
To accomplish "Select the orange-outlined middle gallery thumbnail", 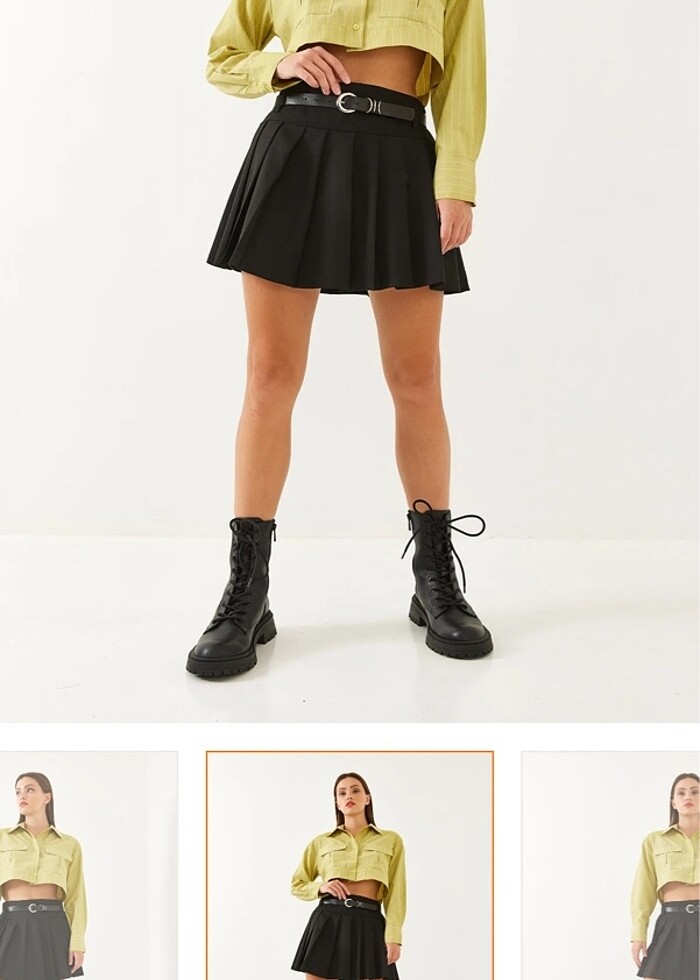I will click(350, 865).
